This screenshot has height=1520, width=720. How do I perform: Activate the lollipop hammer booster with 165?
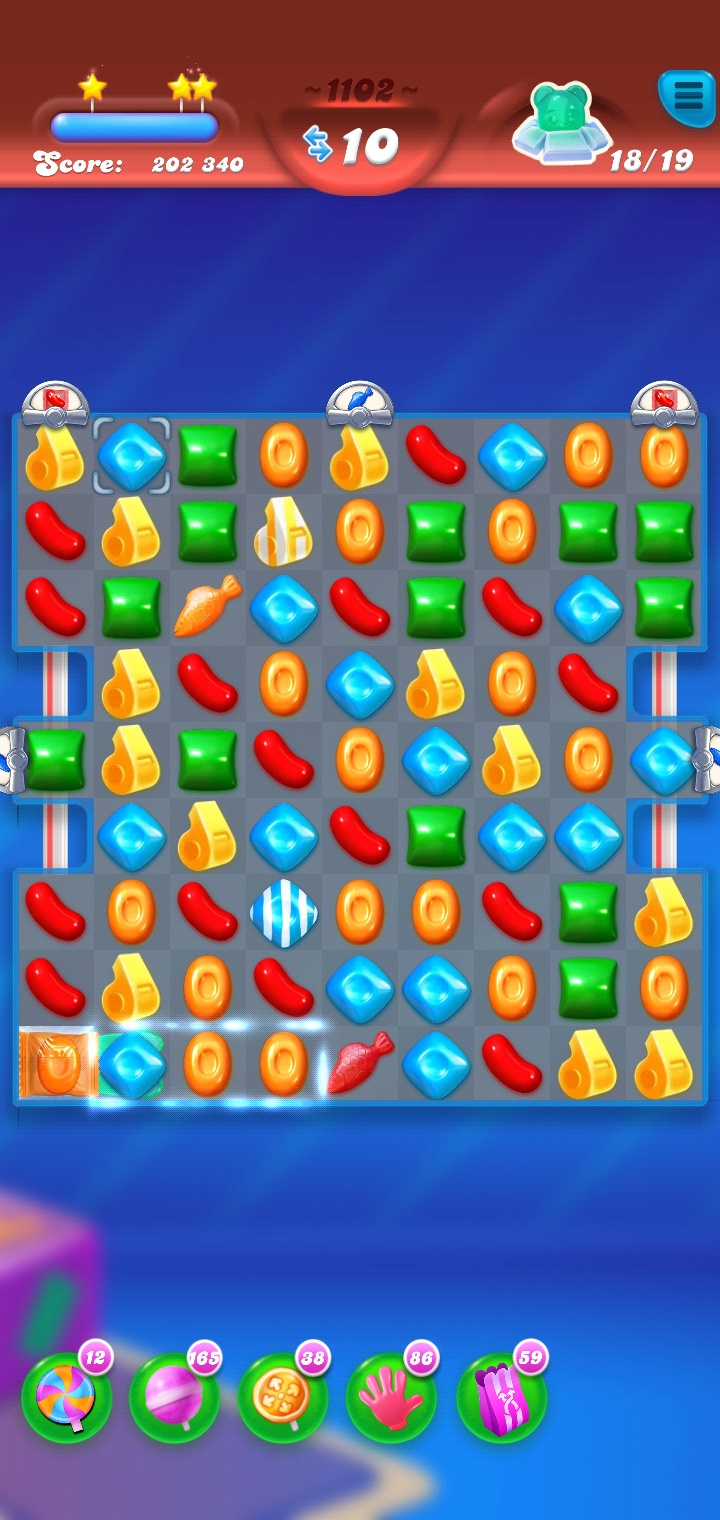[x=174, y=1397]
